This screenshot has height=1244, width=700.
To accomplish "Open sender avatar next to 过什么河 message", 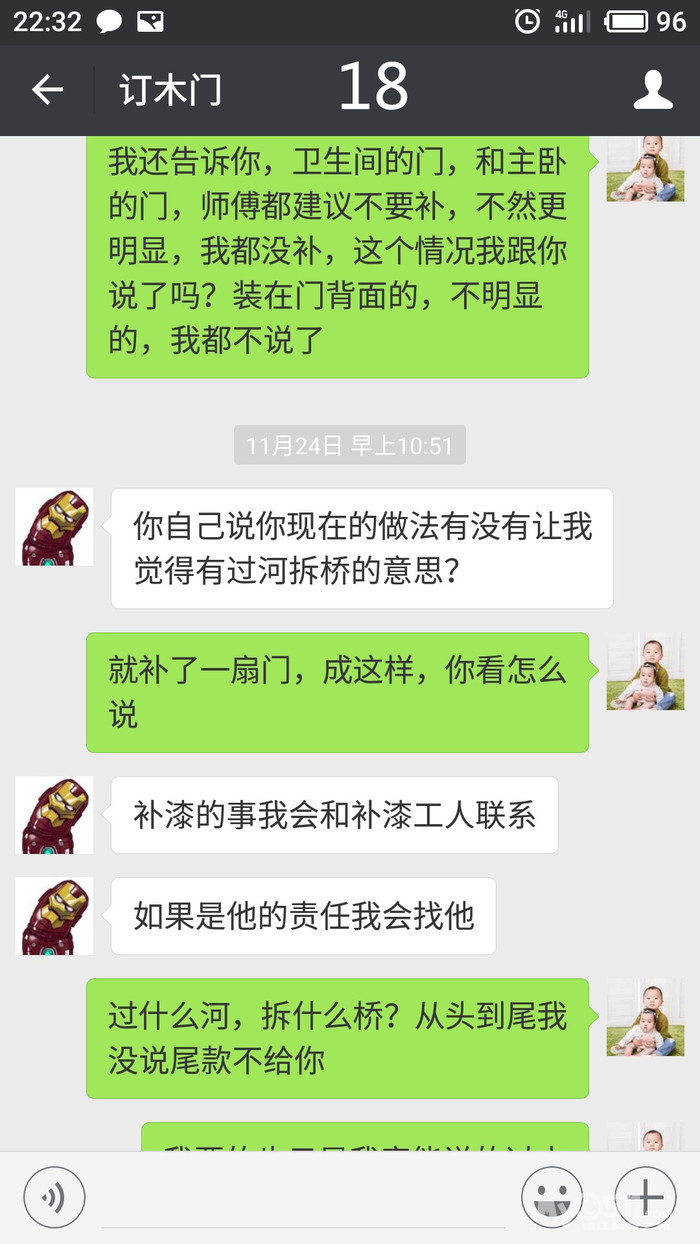I will (645, 1017).
